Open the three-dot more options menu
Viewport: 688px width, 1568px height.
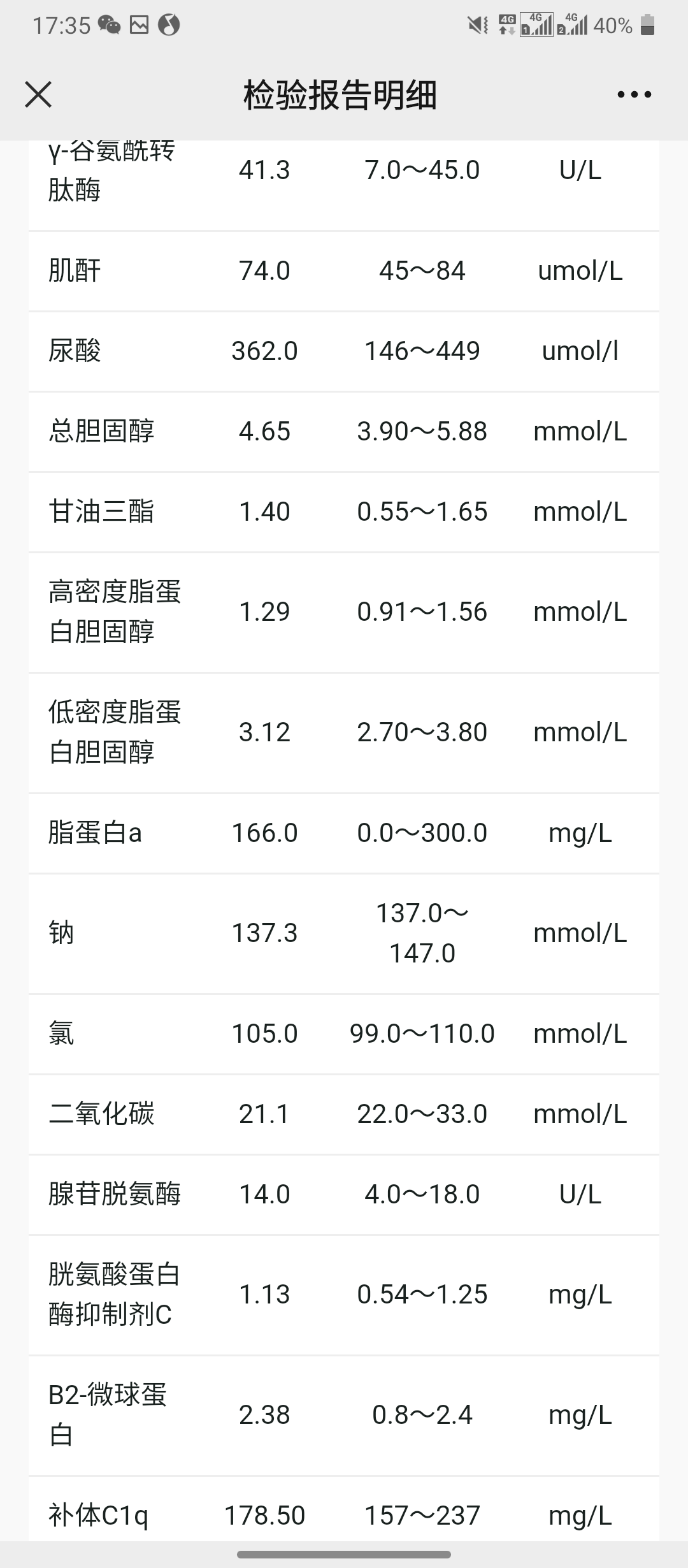pyautogui.click(x=633, y=94)
